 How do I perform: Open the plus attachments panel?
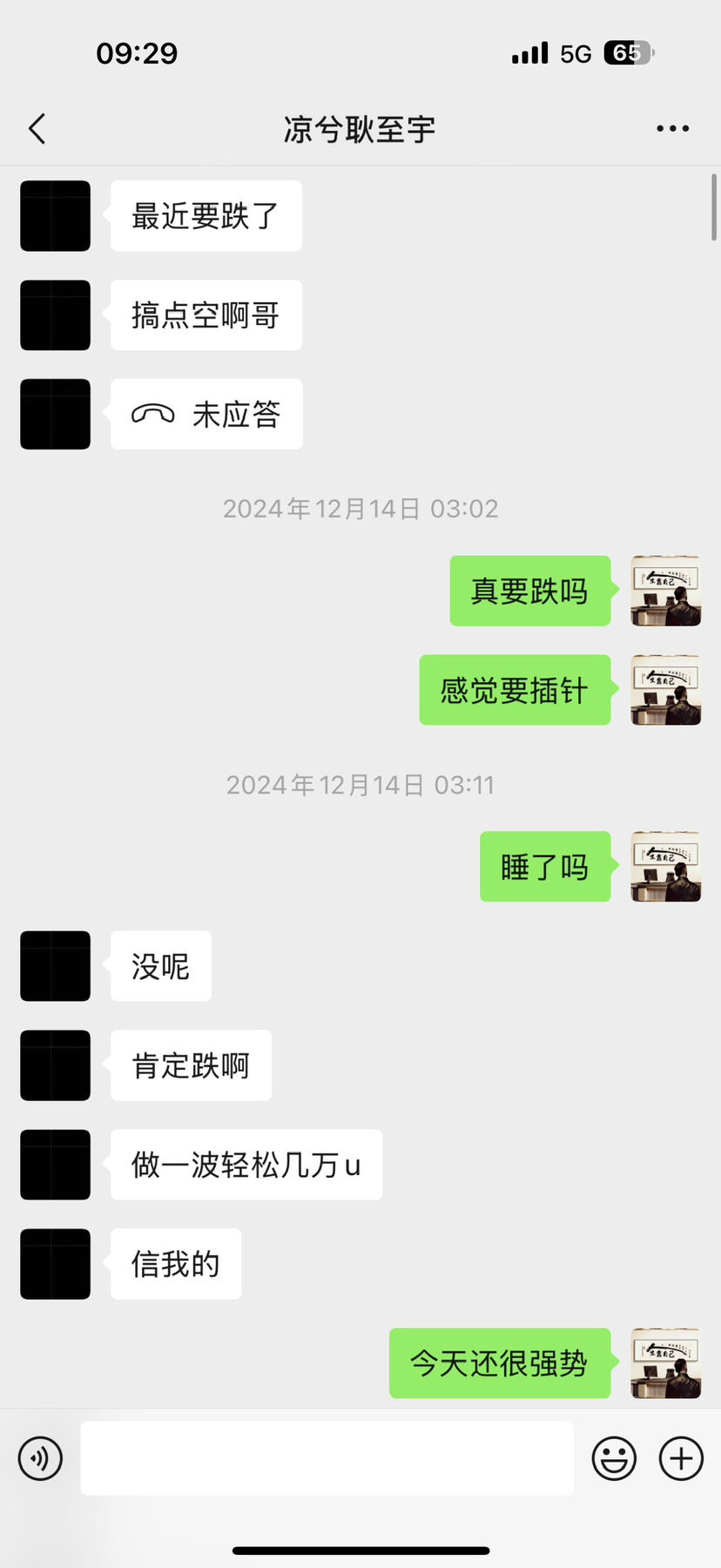coord(681,1458)
